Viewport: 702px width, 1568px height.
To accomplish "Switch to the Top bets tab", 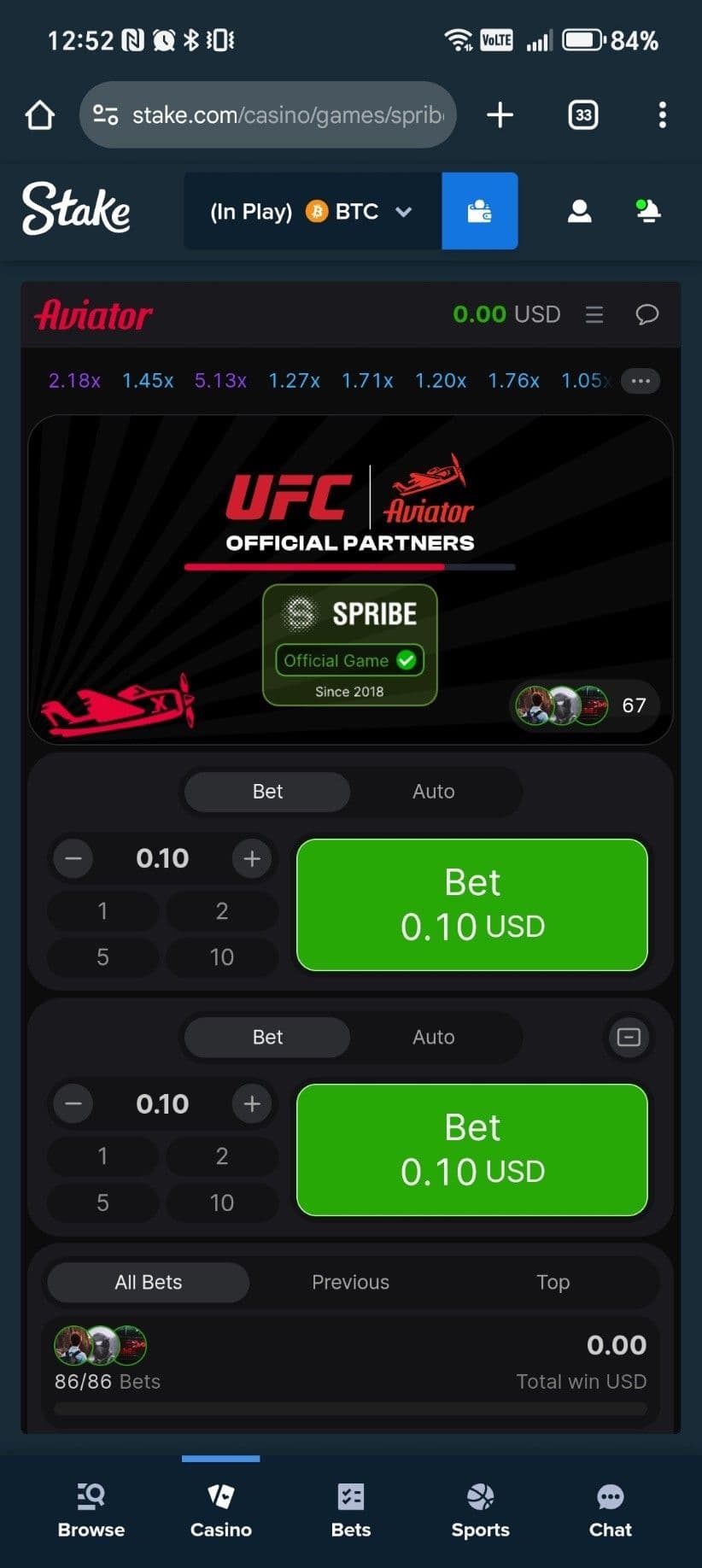I will click(x=553, y=1282).
